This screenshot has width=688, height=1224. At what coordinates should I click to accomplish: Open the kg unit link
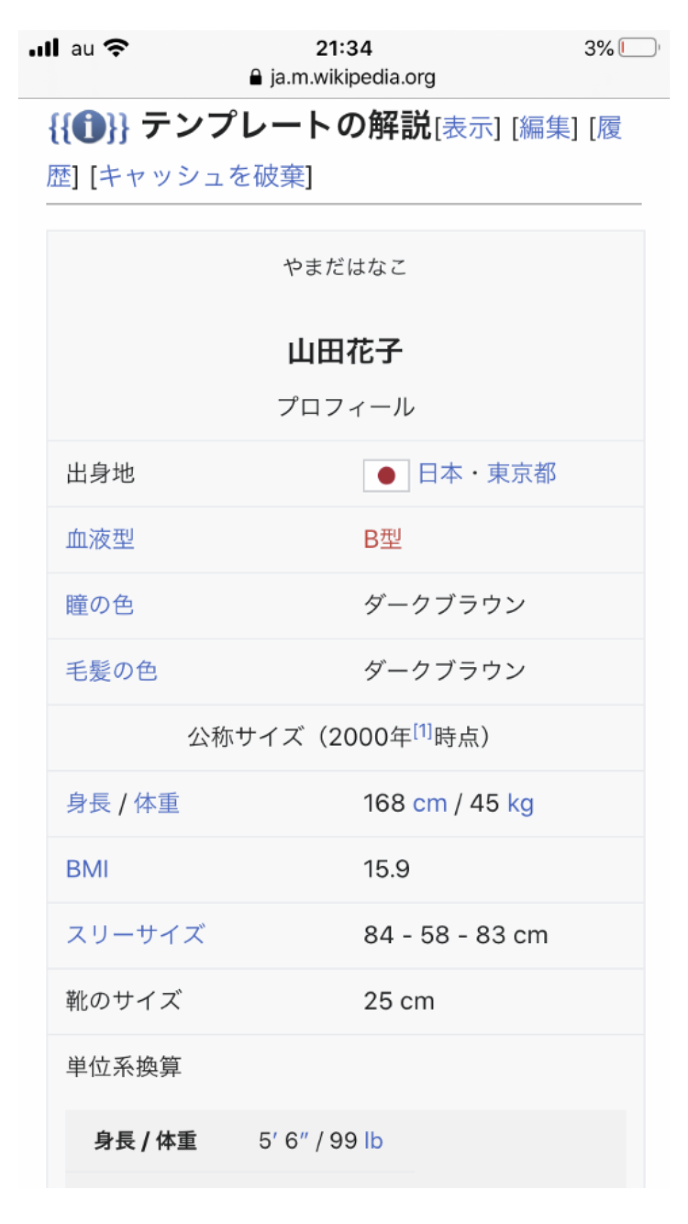520,804
